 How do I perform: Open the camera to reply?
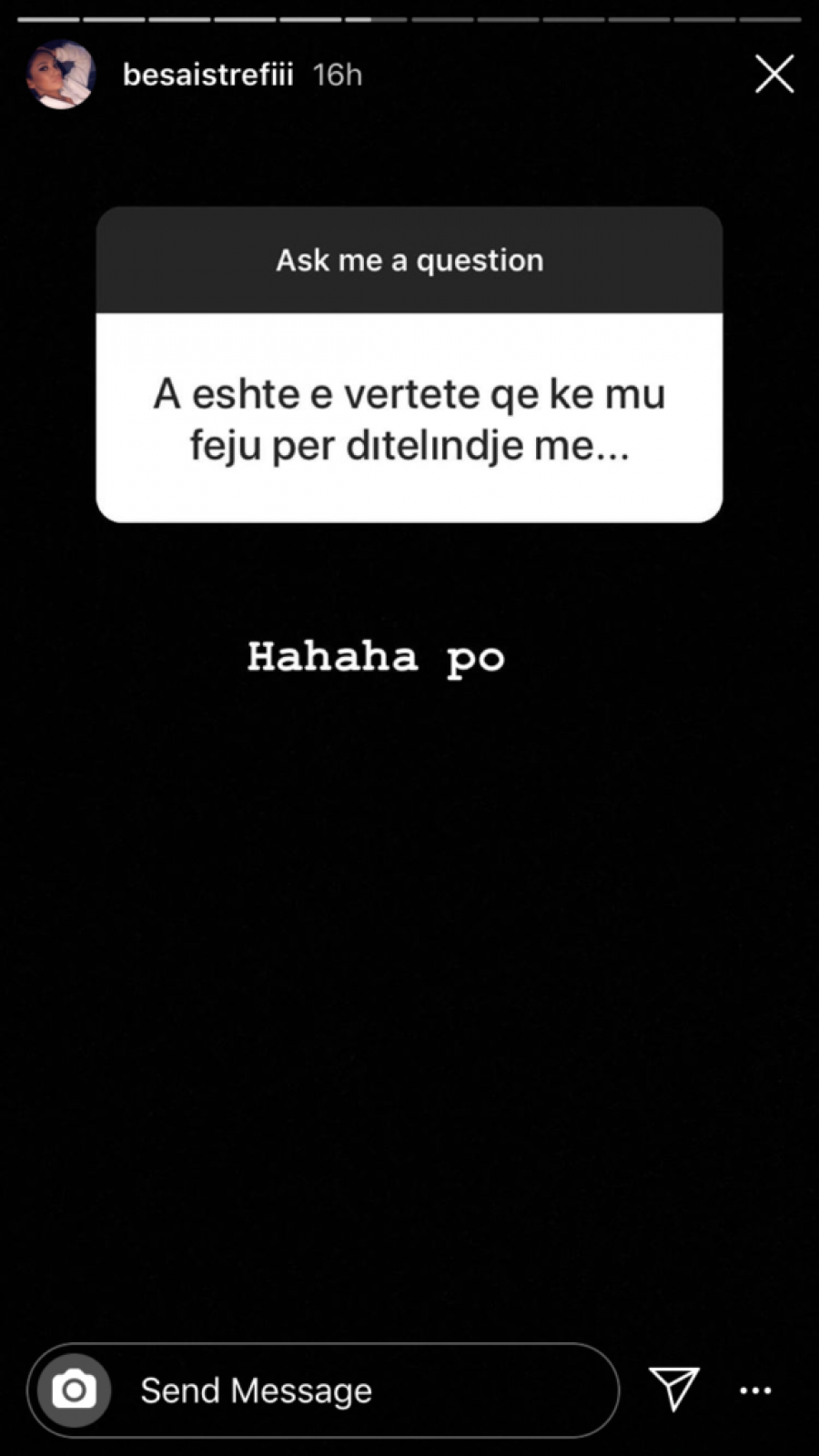[74, 1390]
